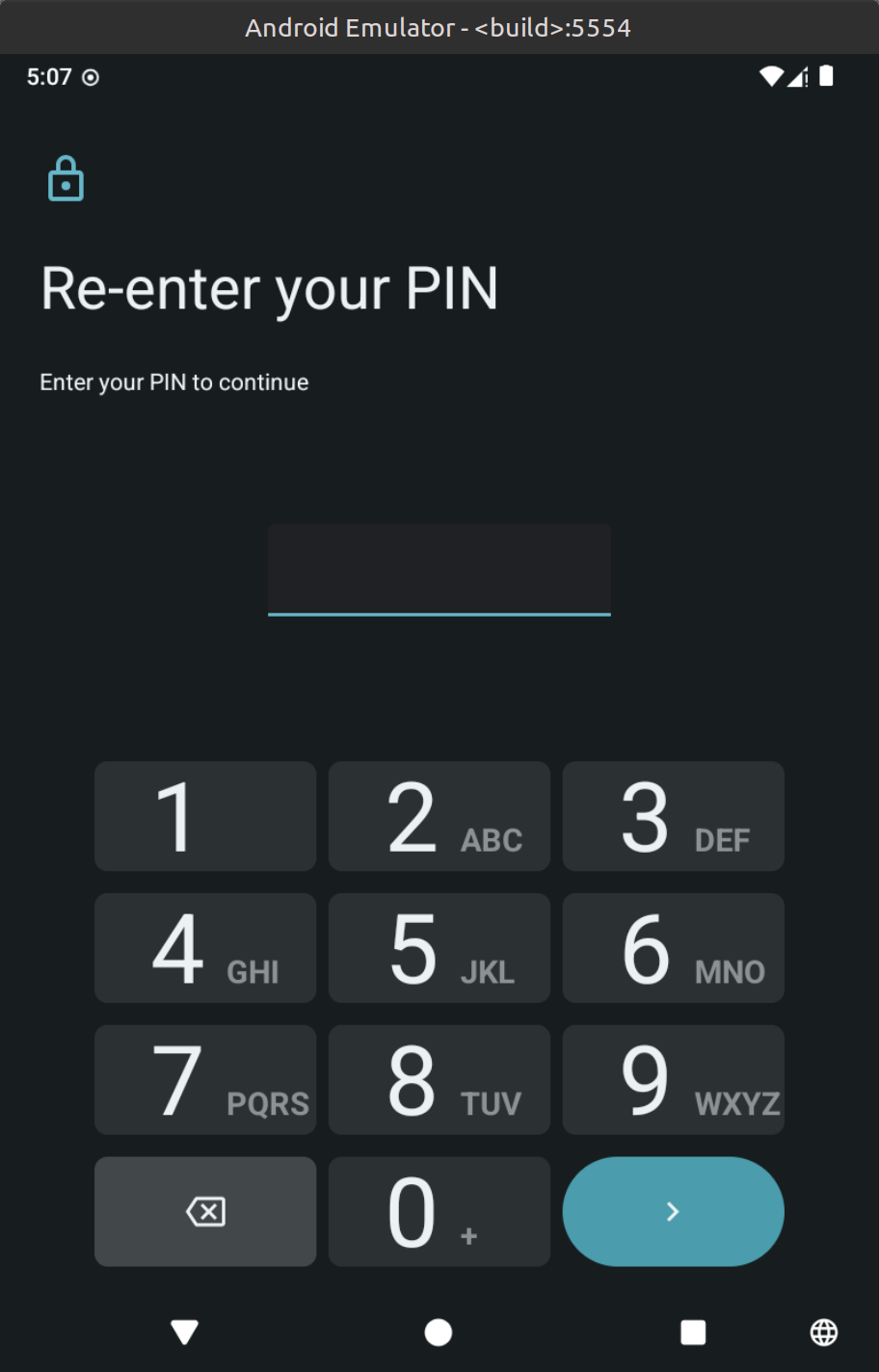The image size is (879, 1372).
Task: Confirm PIN with the arrow button
Action: point(673,1211)
